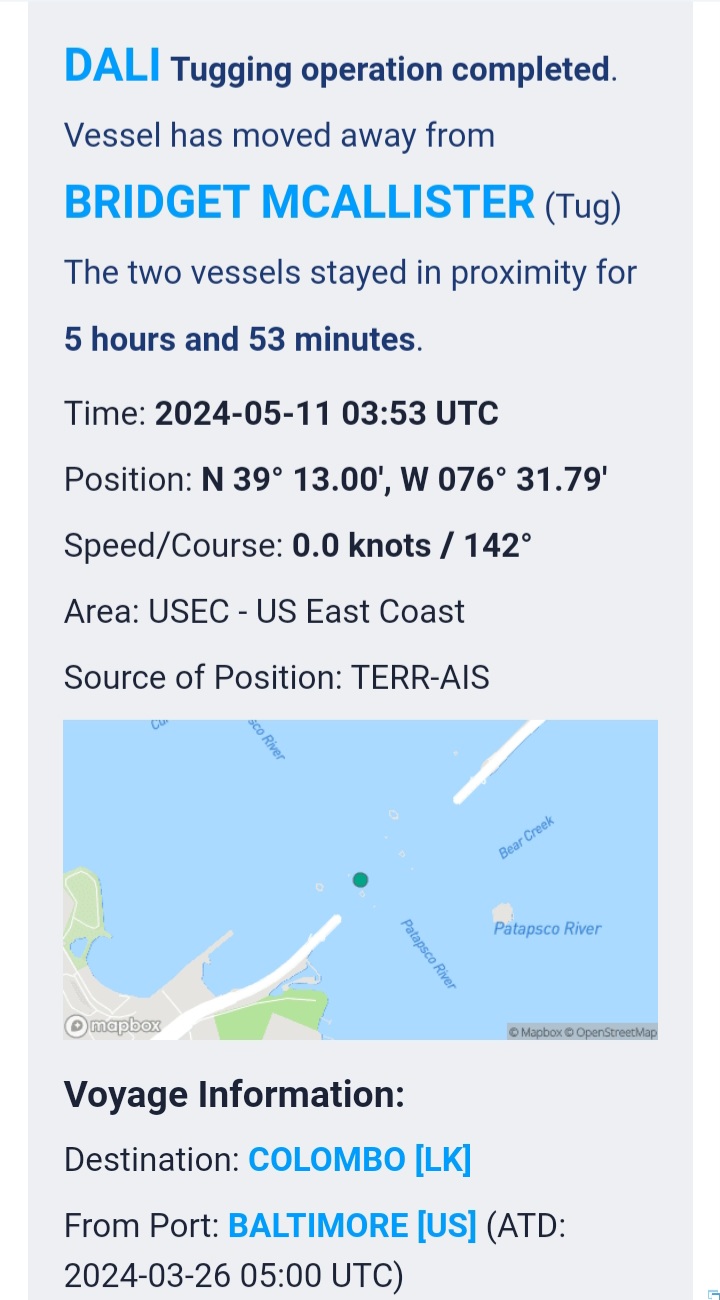Open the Mapbox attribution link
The image size is (720, 1300).
535,1032
